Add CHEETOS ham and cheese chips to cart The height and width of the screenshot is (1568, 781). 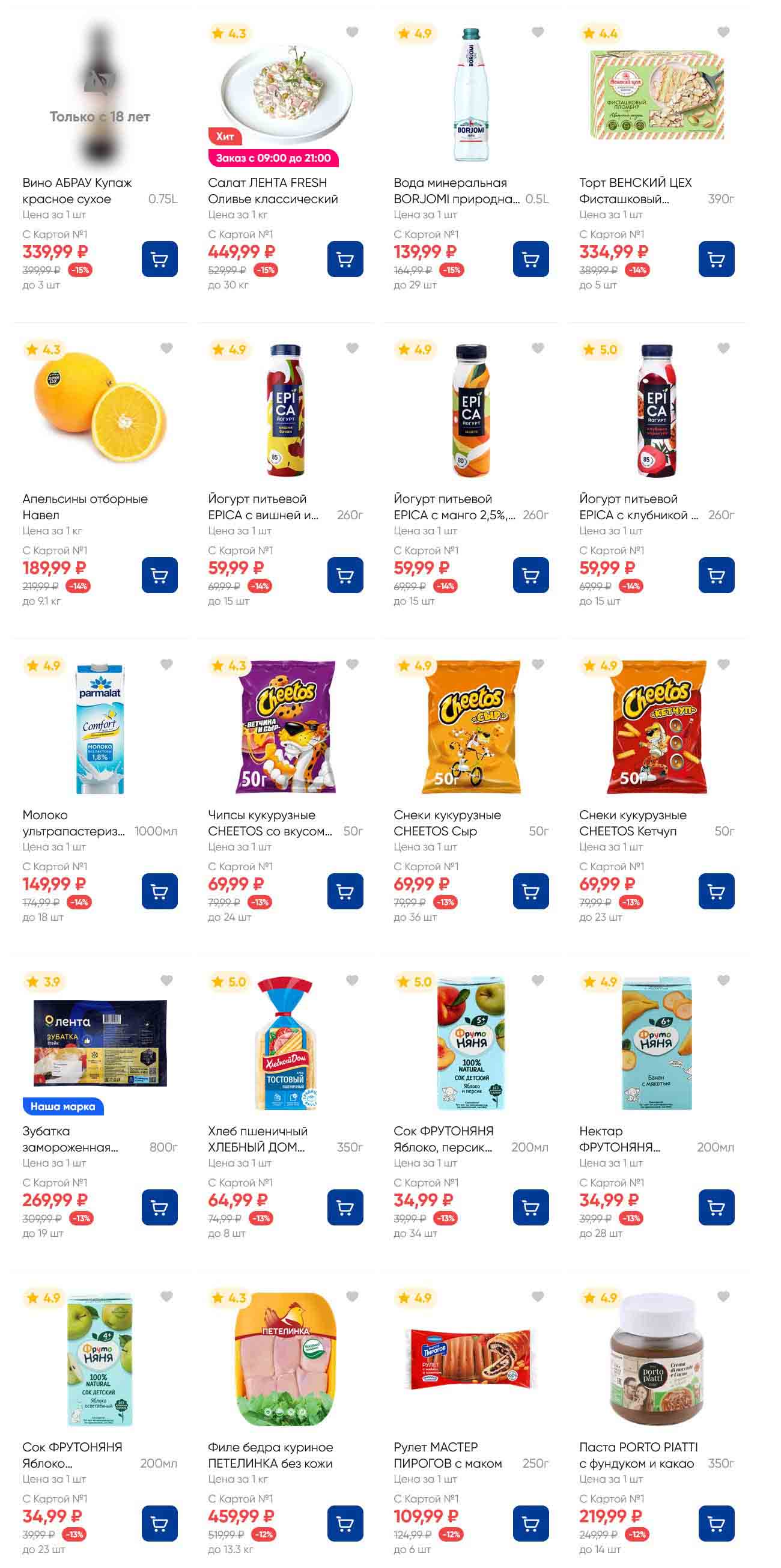345,891
